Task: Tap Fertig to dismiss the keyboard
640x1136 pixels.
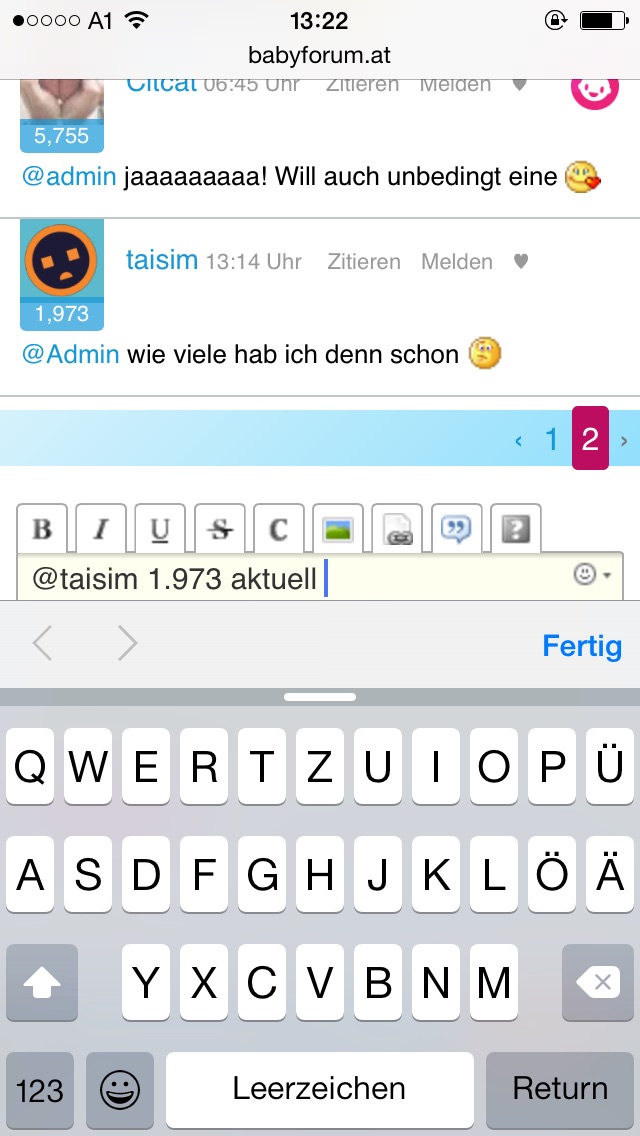Action: click(582, 645)
